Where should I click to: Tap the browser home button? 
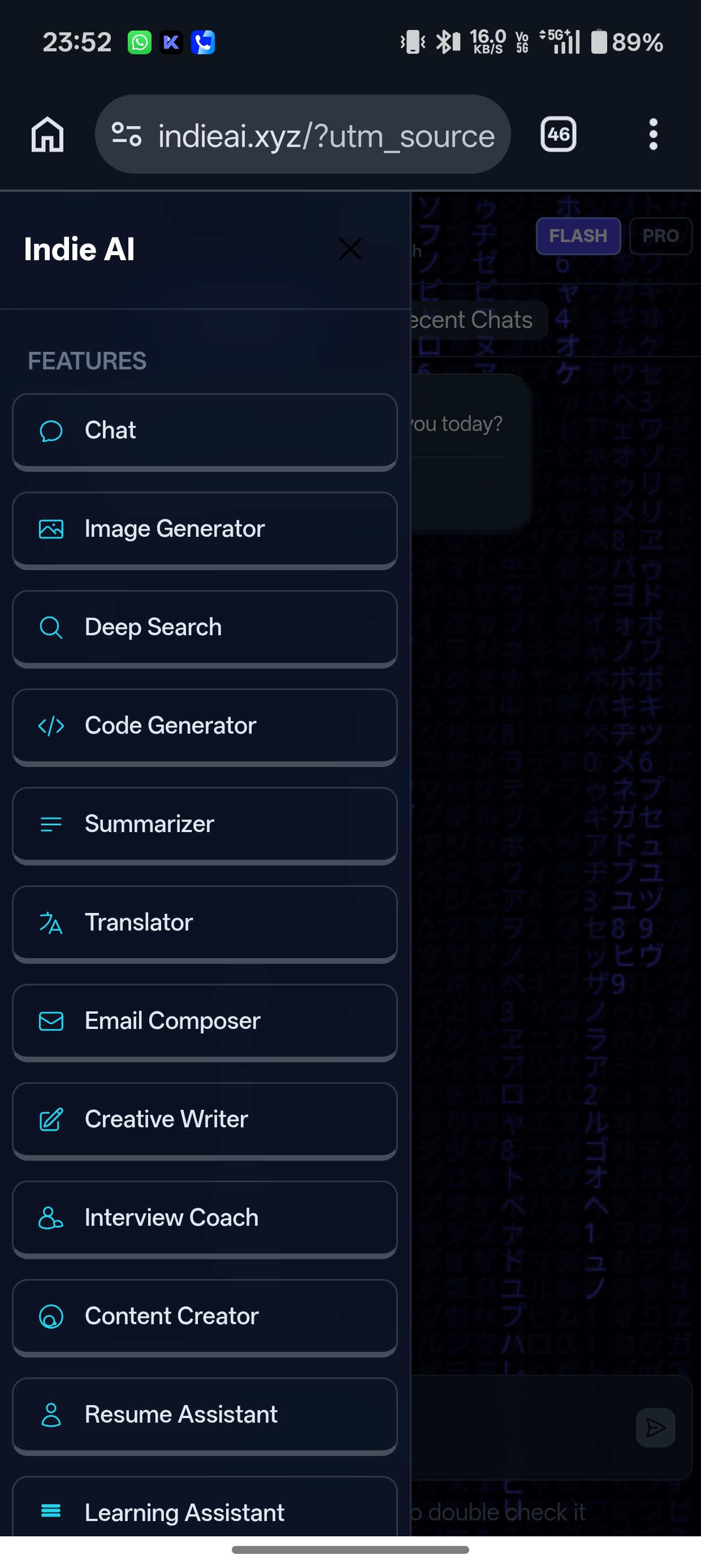click(x=47, y=135)
